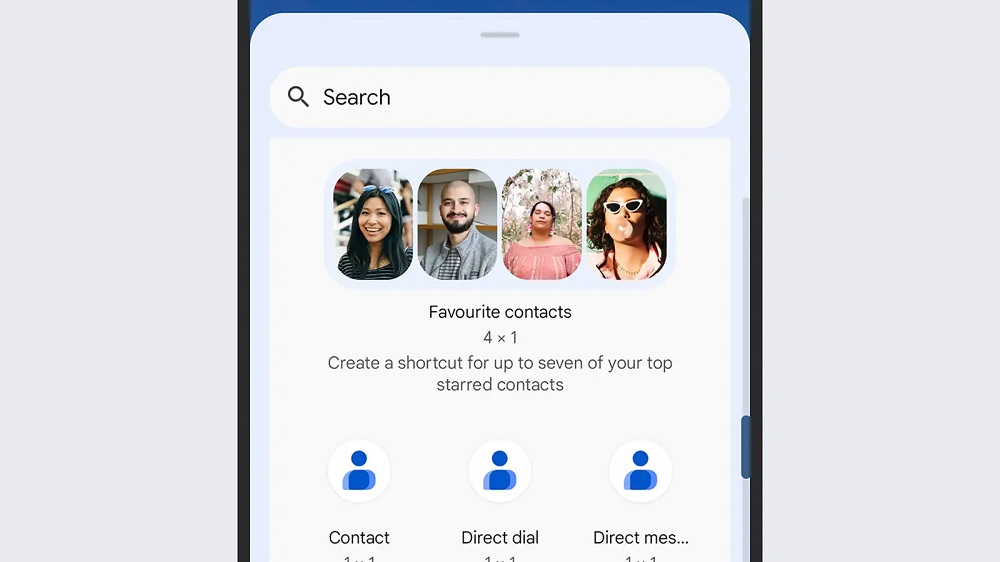Screen dimensions: 1000x562
Task: Open the widget search field
Action: pos(500,97)
